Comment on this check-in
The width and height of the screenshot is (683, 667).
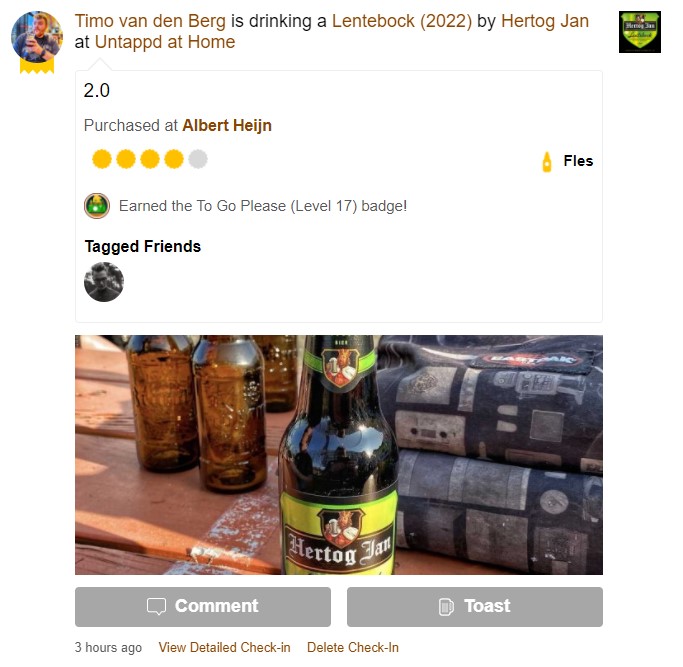(x=202, y=606)
